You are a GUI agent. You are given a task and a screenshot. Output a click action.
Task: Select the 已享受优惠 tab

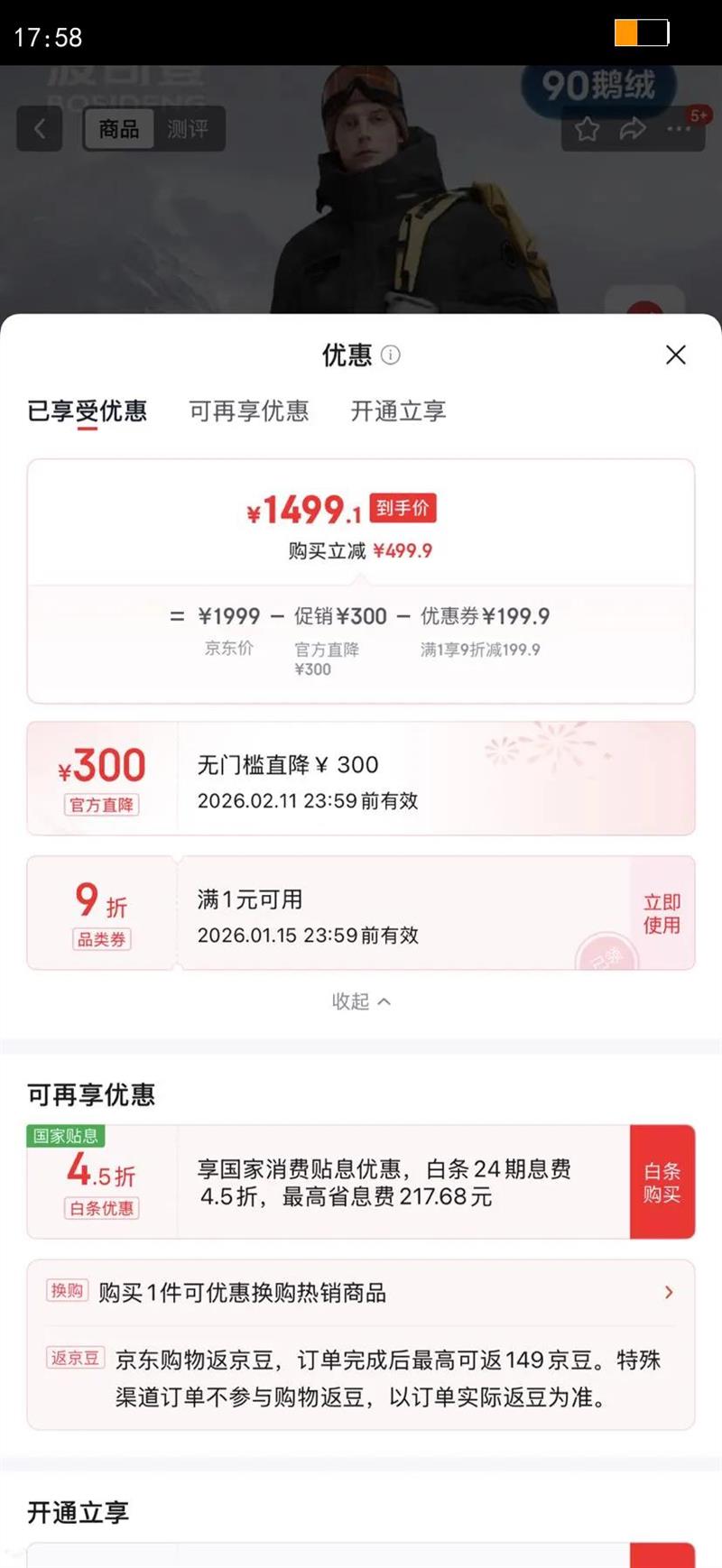(87, 411)
